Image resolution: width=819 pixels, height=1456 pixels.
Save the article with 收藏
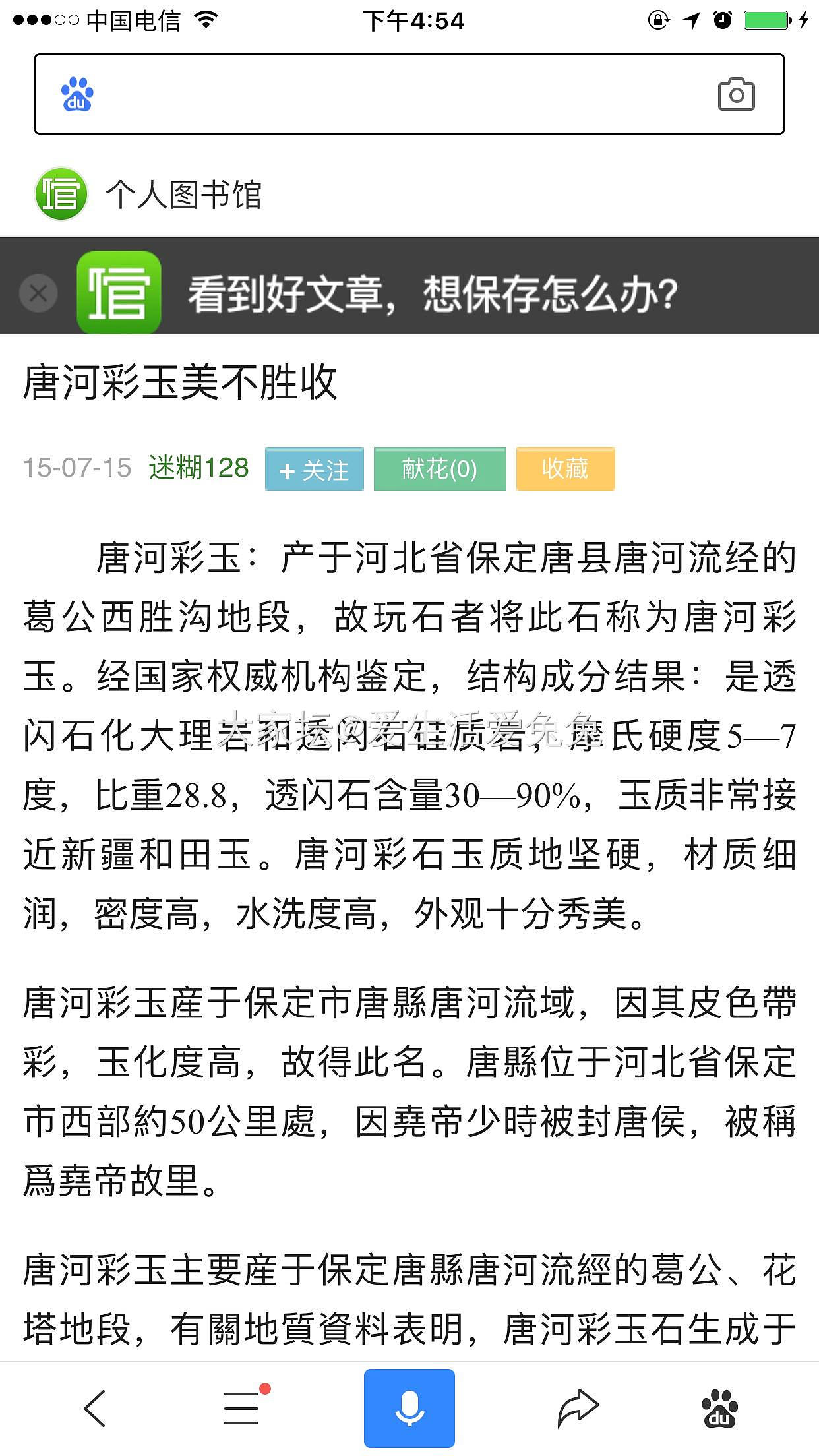click(566, 469)
